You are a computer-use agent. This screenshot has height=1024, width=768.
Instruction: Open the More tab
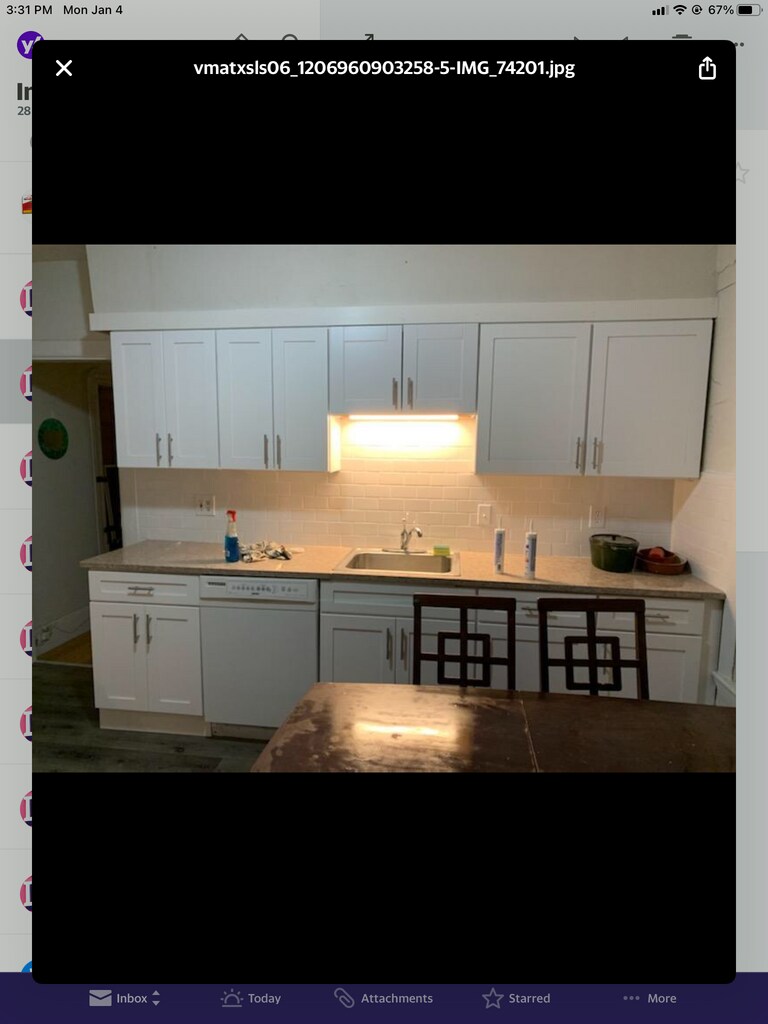coord(650,998)
